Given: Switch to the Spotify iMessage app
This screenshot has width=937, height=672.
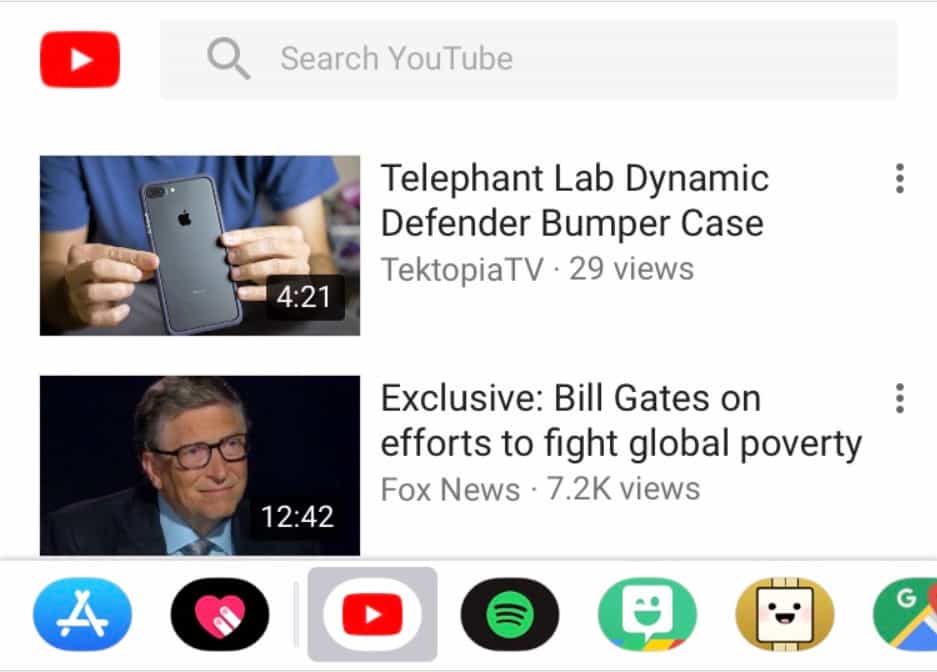Looking at the screenshot, I should (509, 615).
